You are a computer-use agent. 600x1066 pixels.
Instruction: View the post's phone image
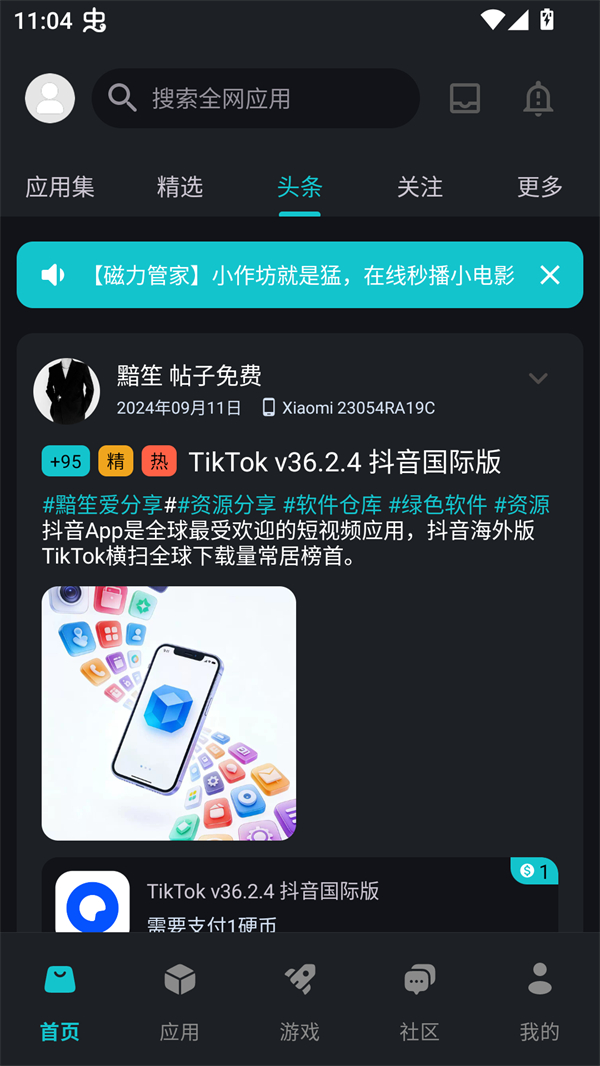pyautogui.click(x=169, y=713)
